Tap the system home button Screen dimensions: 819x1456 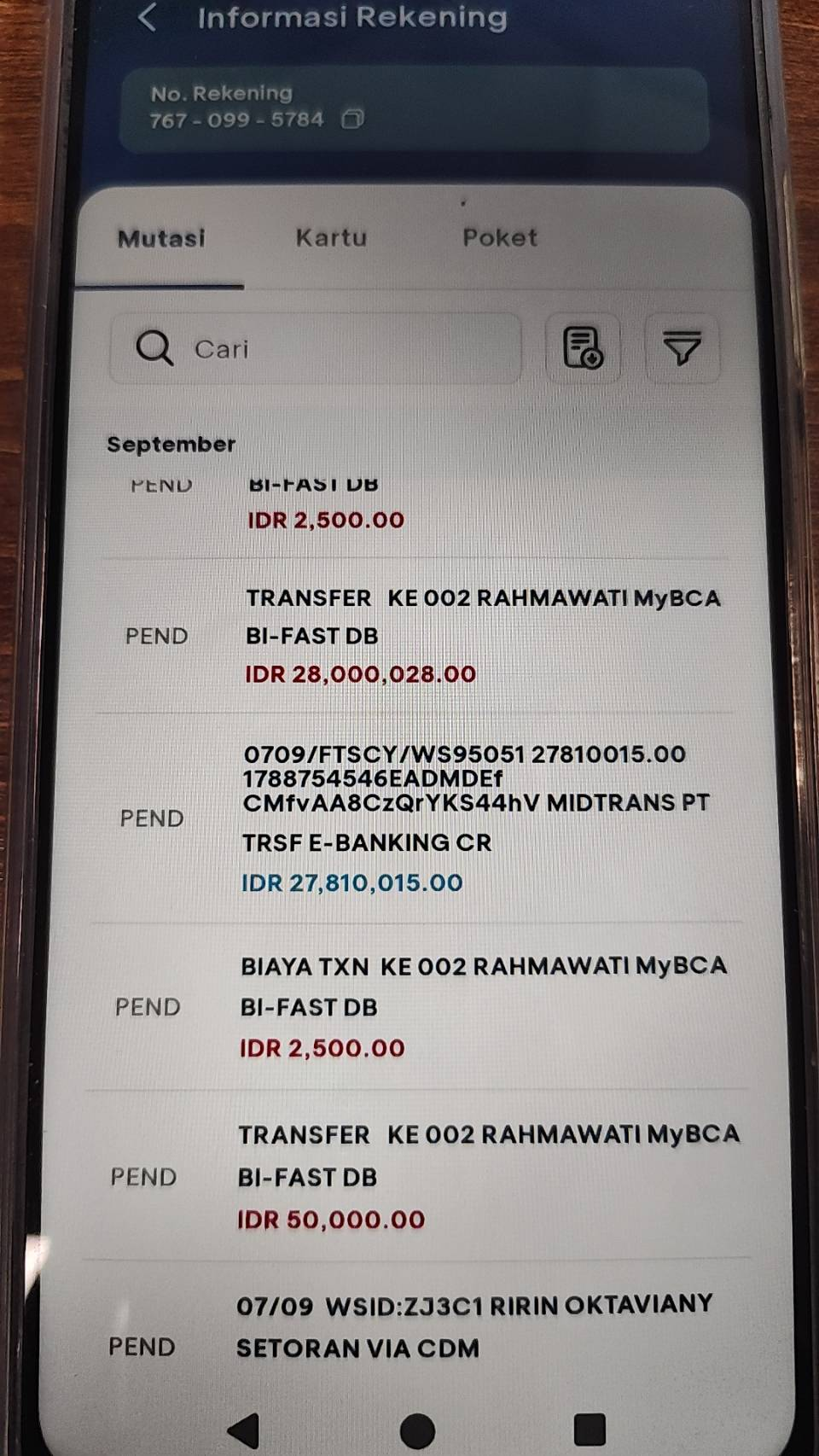tap(417, 1429)
